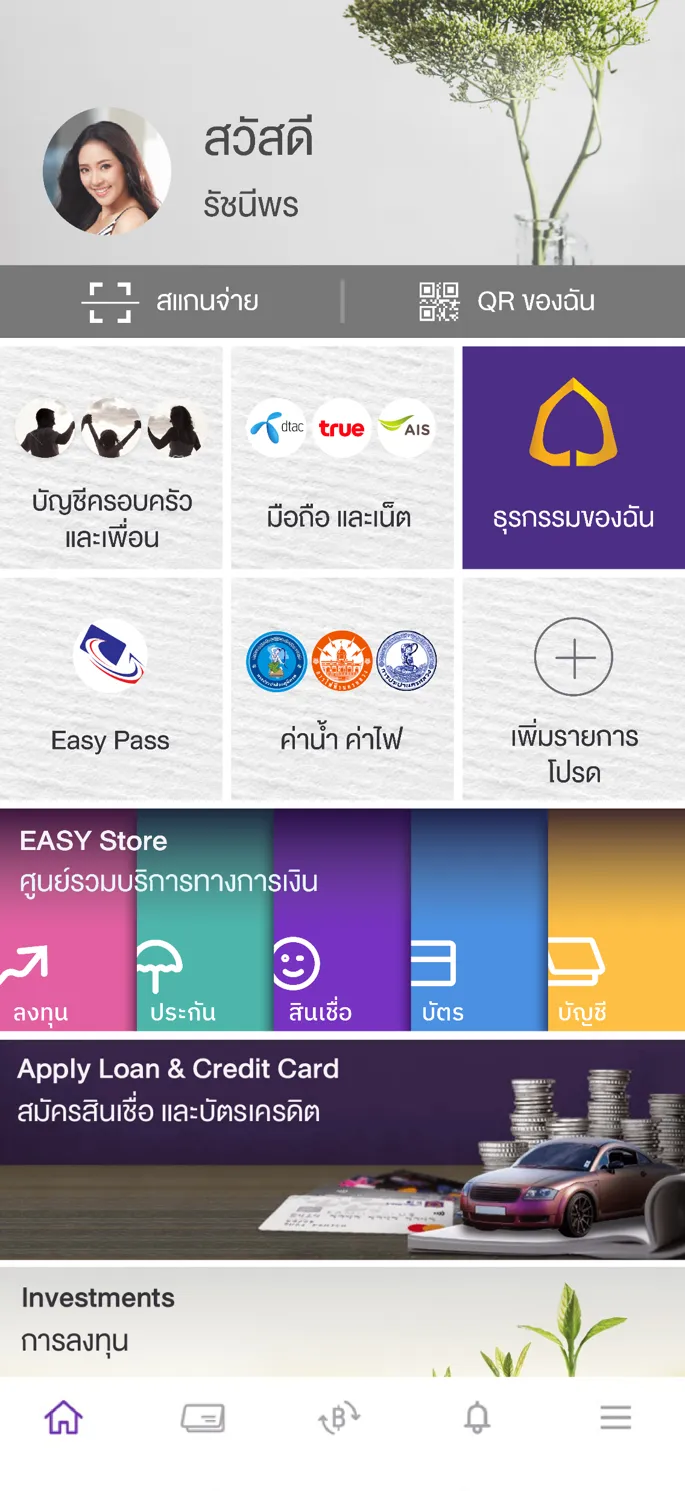This screenshot has width=685, height=1491.
Task: Switch to the cards tab
Action: [x=203, y=1417]
